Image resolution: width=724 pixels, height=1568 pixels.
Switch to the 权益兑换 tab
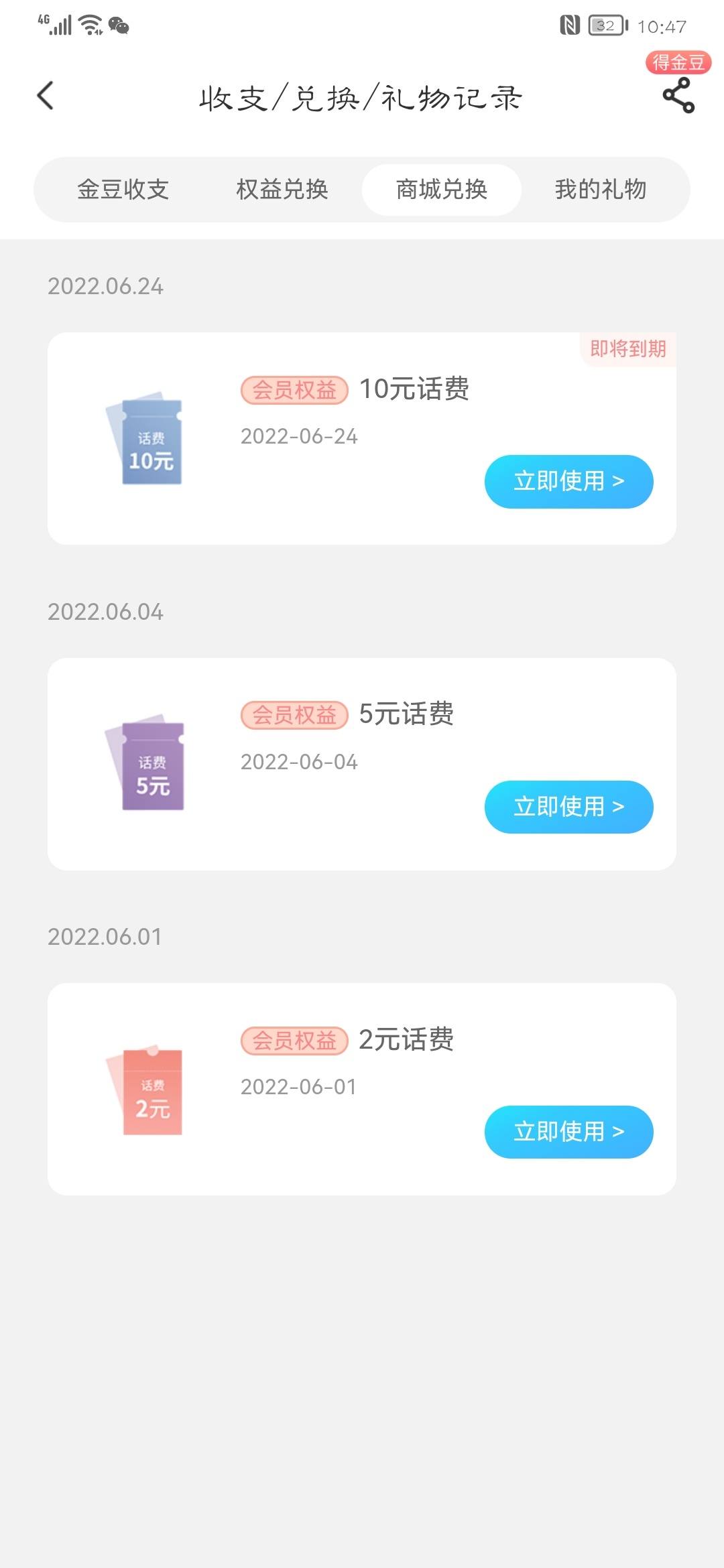tap(282, 190)
